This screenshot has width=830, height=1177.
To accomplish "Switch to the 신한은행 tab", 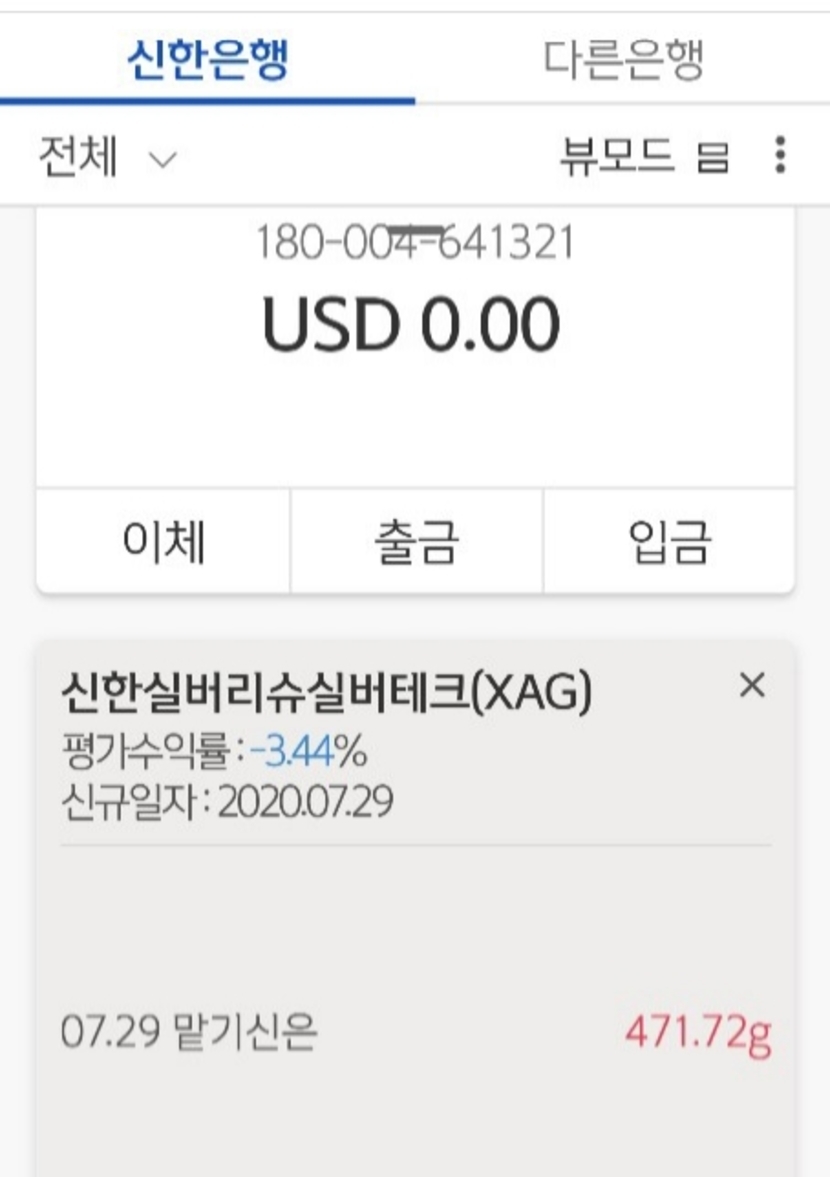I will (x=208, y=62).
